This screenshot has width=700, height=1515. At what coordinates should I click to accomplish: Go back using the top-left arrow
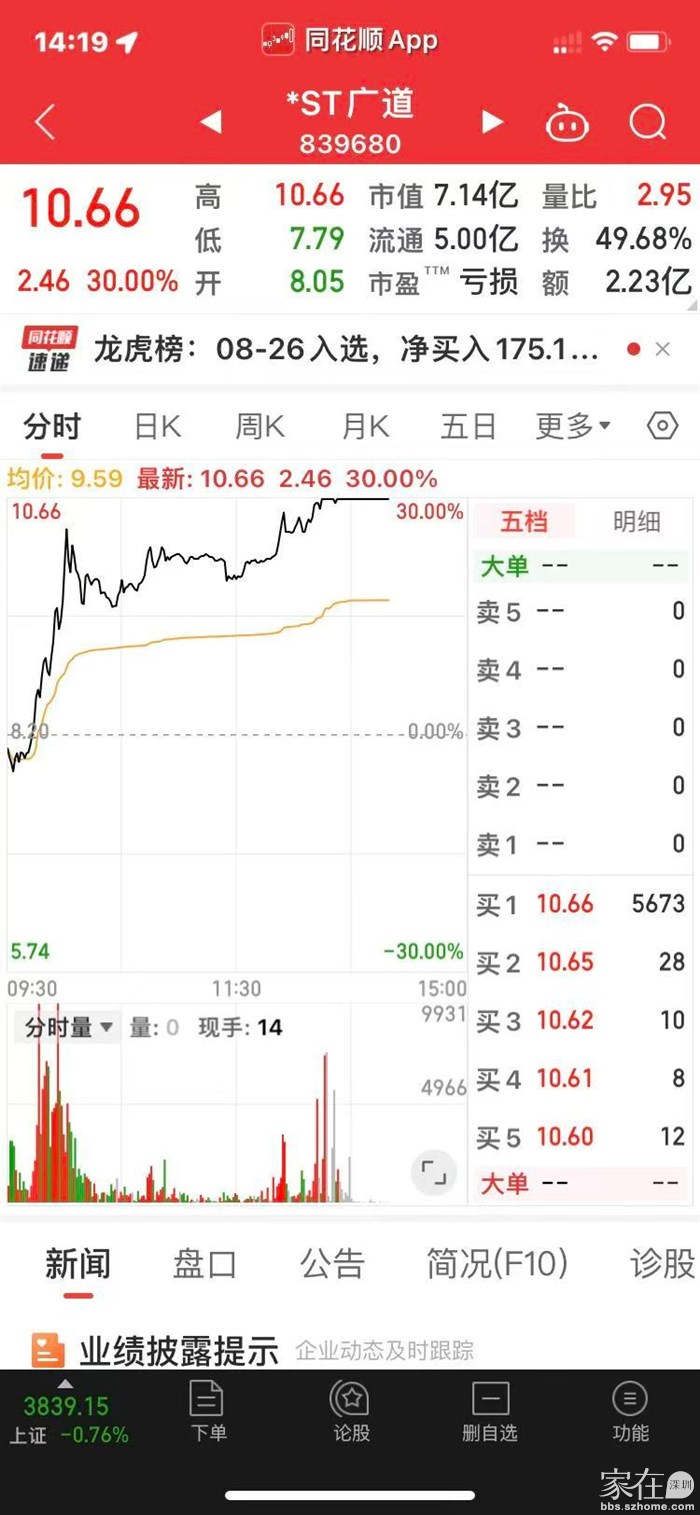pyautogui.click(x=45, y=123)
